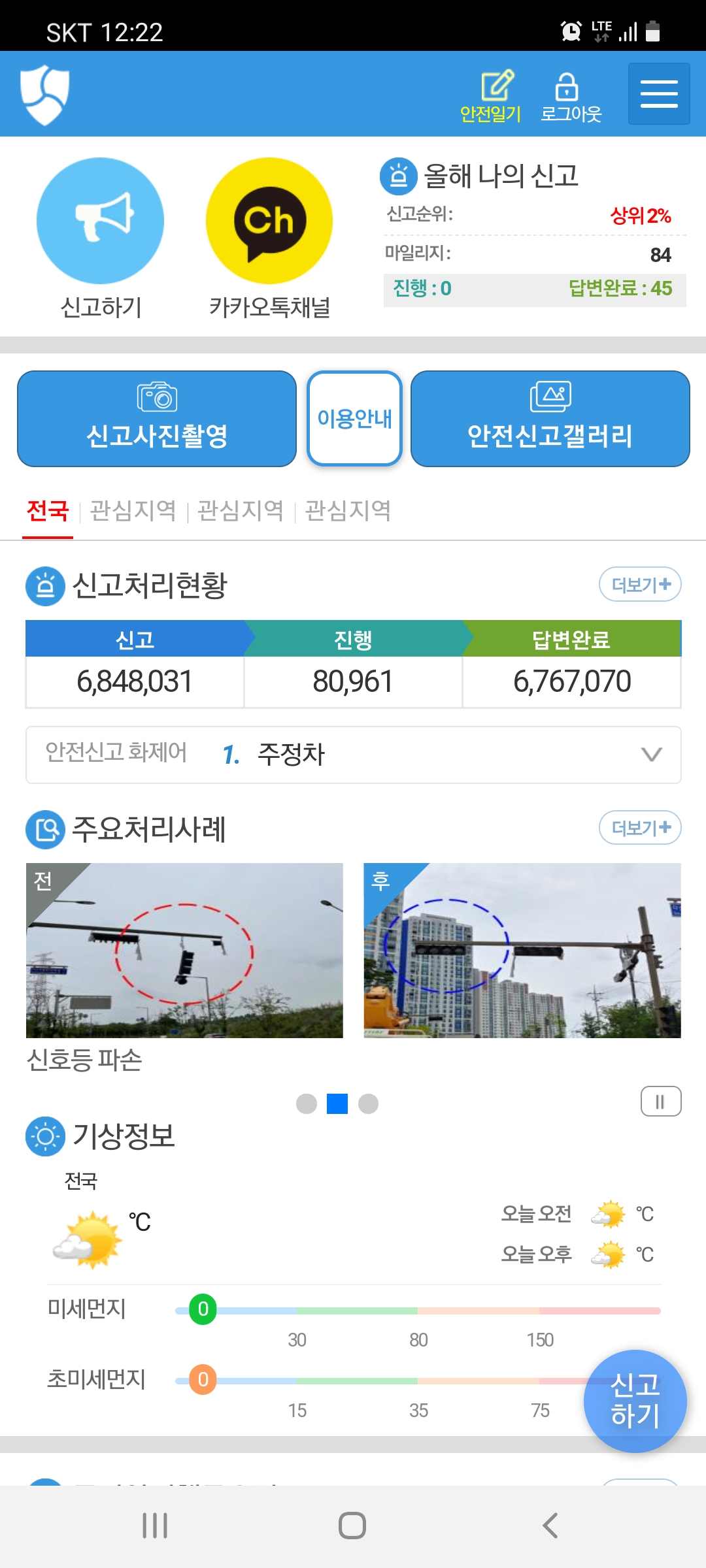Tap 더보기 next to 신고처리현황

[640, 585]
